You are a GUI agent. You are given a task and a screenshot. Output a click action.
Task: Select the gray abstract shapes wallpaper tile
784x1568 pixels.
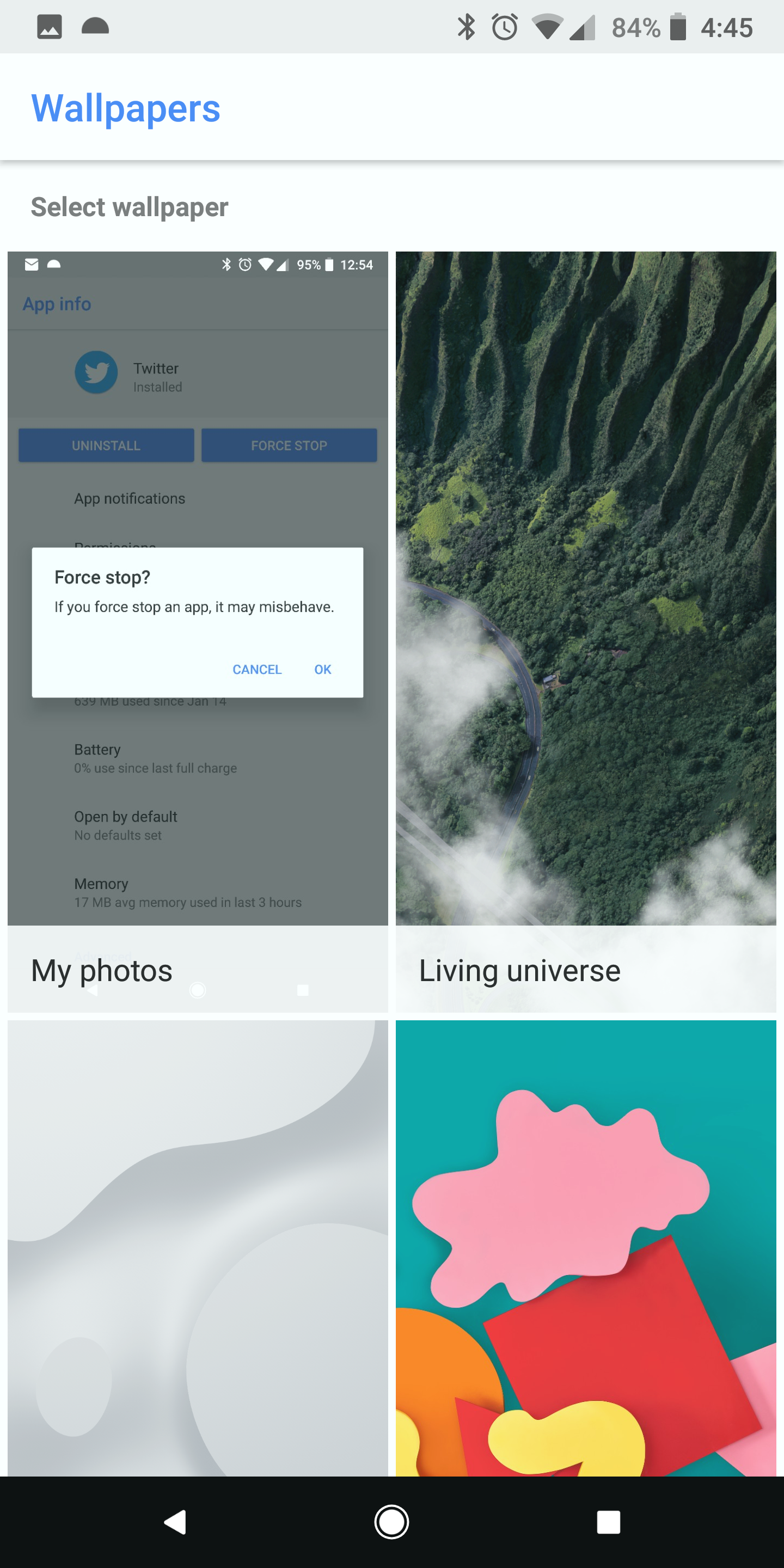click(198, 1248)
